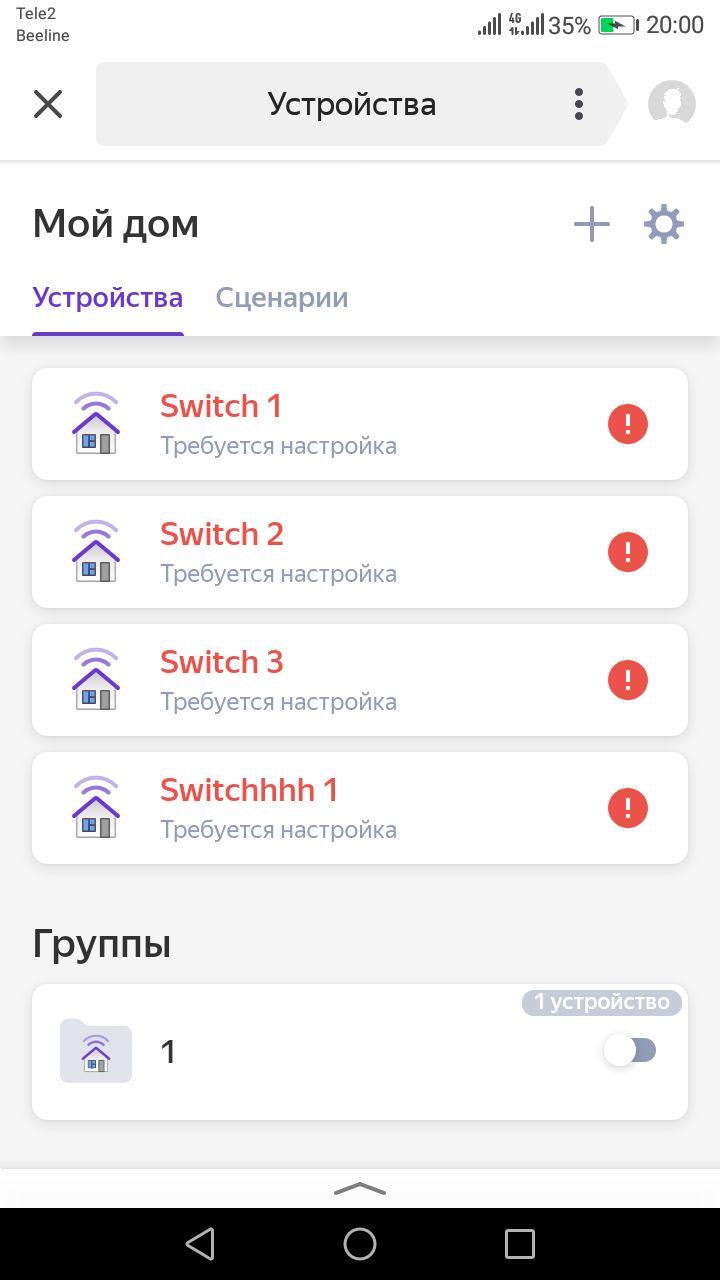The height and width of the screenshot is (1280, 720).
Task: Switch to the Сценарии tab
Action: pyautogui.click(x=282, y=298)
